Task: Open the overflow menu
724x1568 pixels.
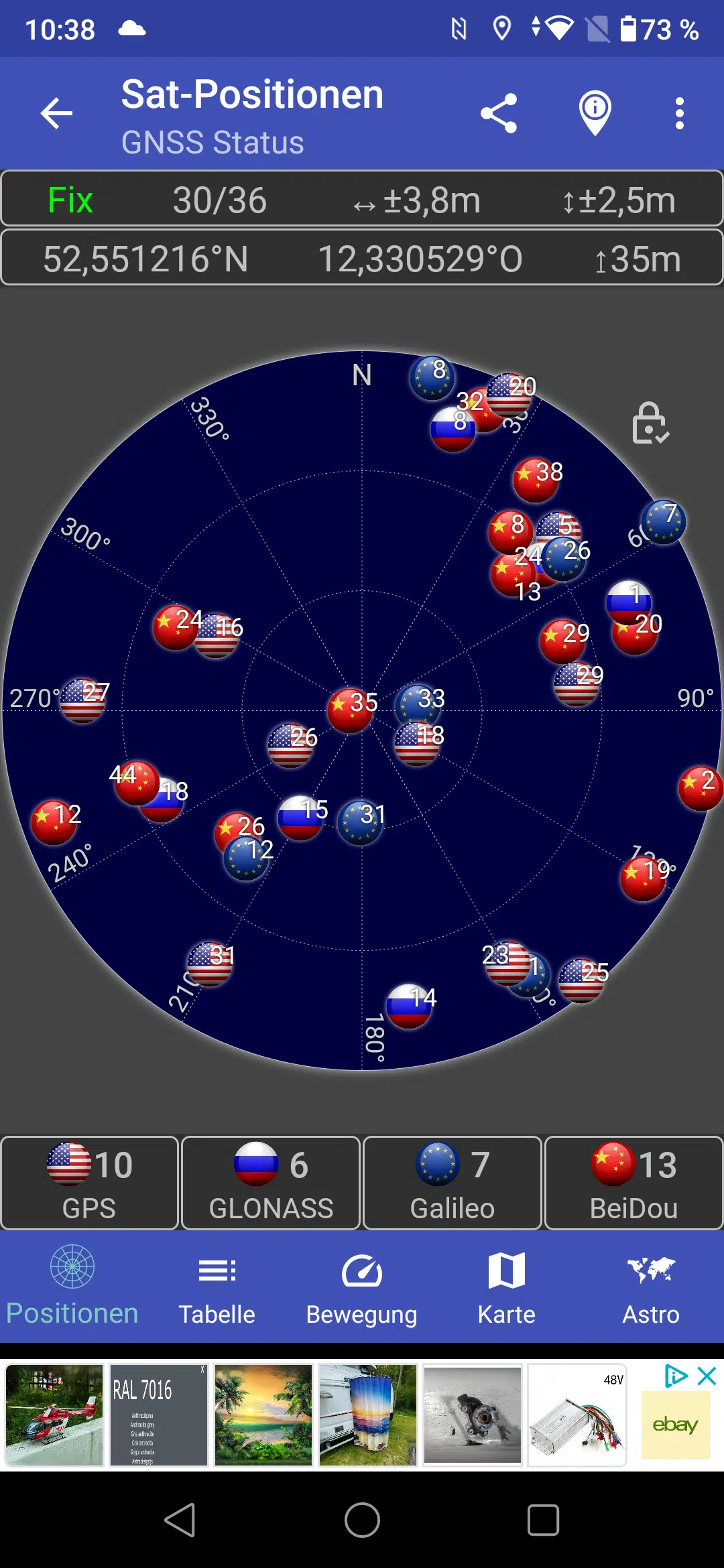Action: (679, 113)
